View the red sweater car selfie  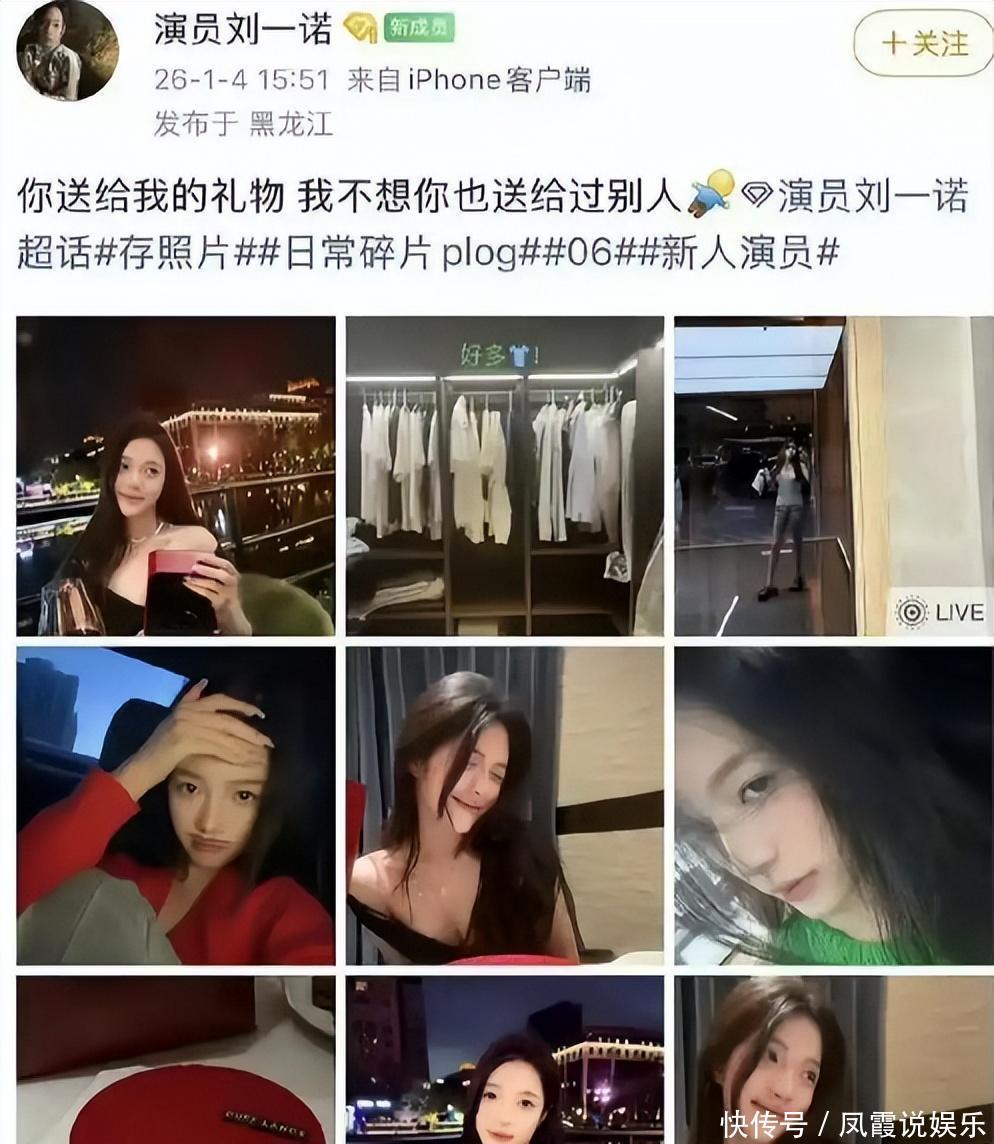176,805
